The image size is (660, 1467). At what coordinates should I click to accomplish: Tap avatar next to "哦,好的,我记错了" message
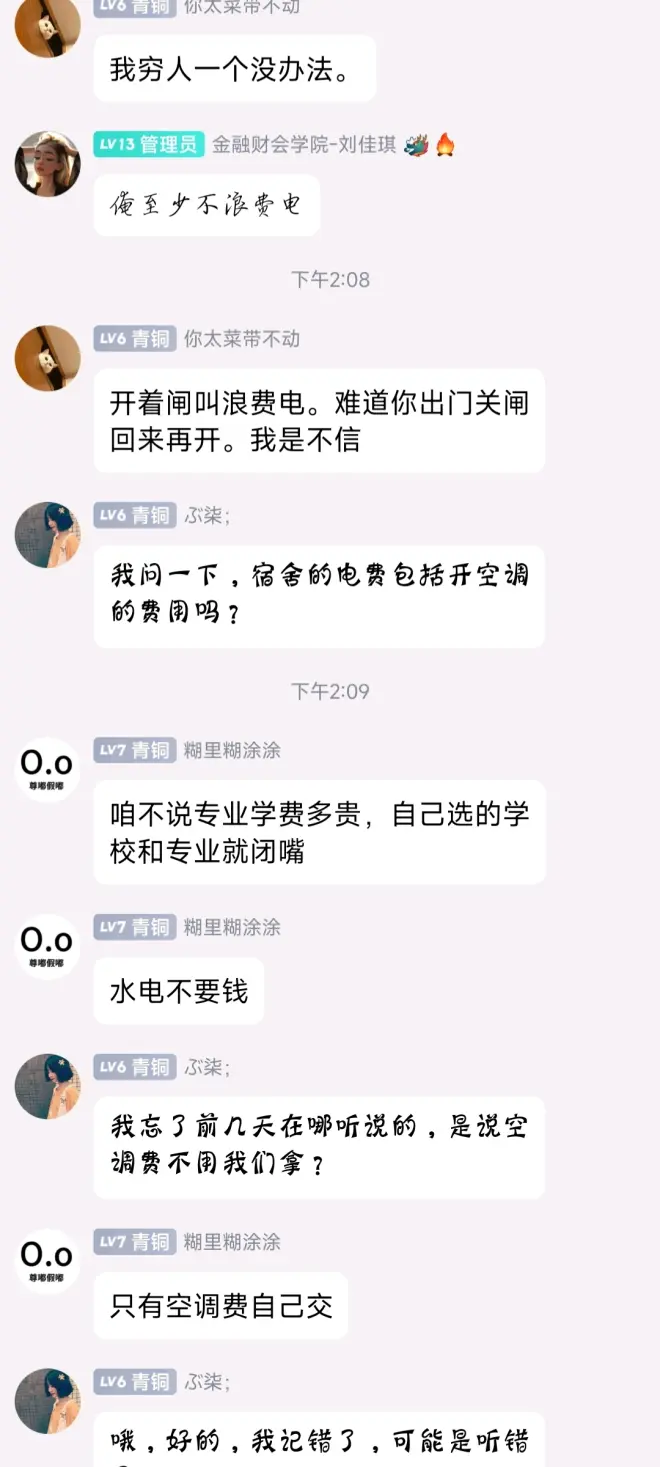pyautogui.click(x=47, y=1400)
